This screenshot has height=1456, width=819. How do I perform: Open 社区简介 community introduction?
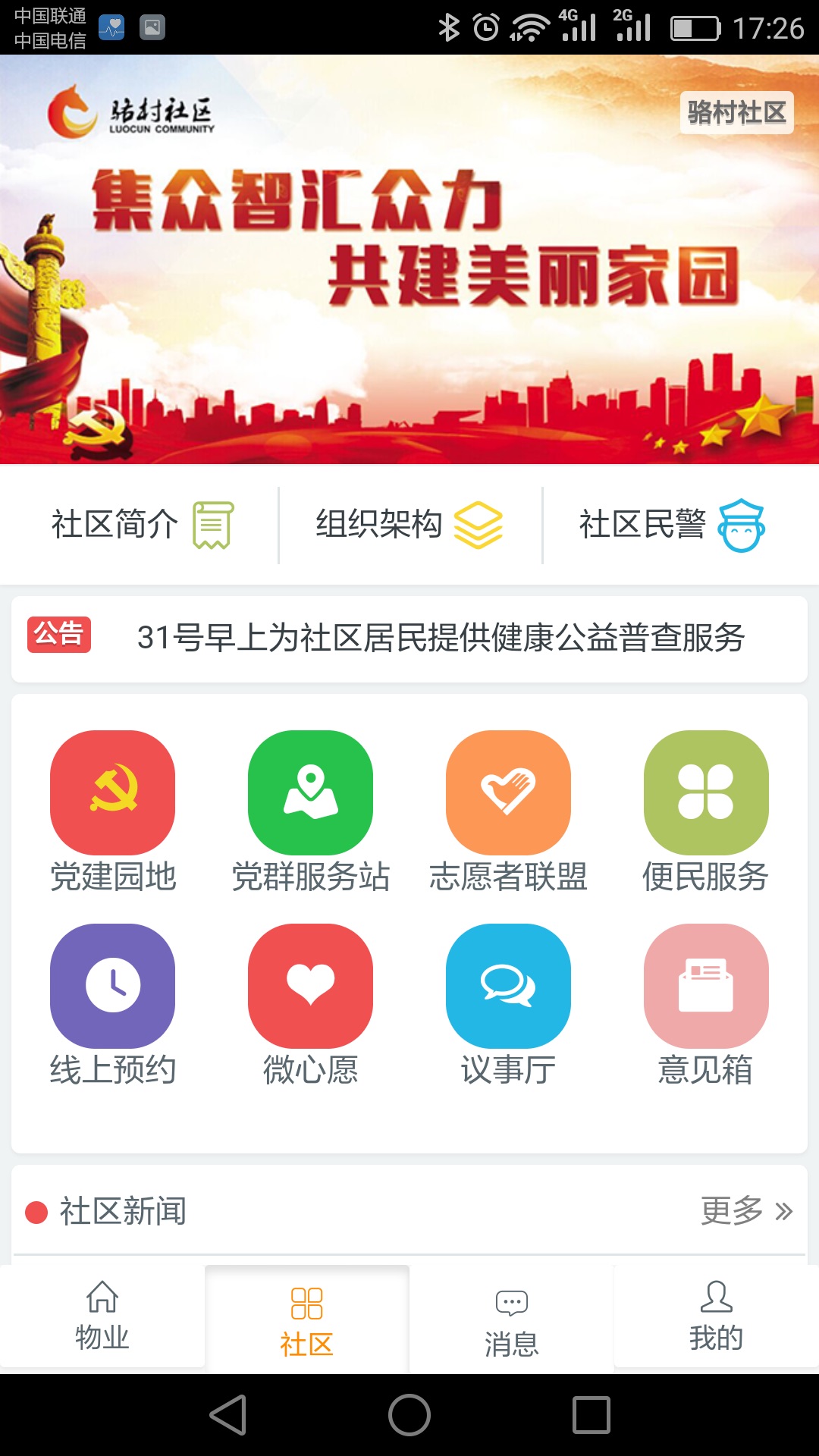tap(141, 524)
